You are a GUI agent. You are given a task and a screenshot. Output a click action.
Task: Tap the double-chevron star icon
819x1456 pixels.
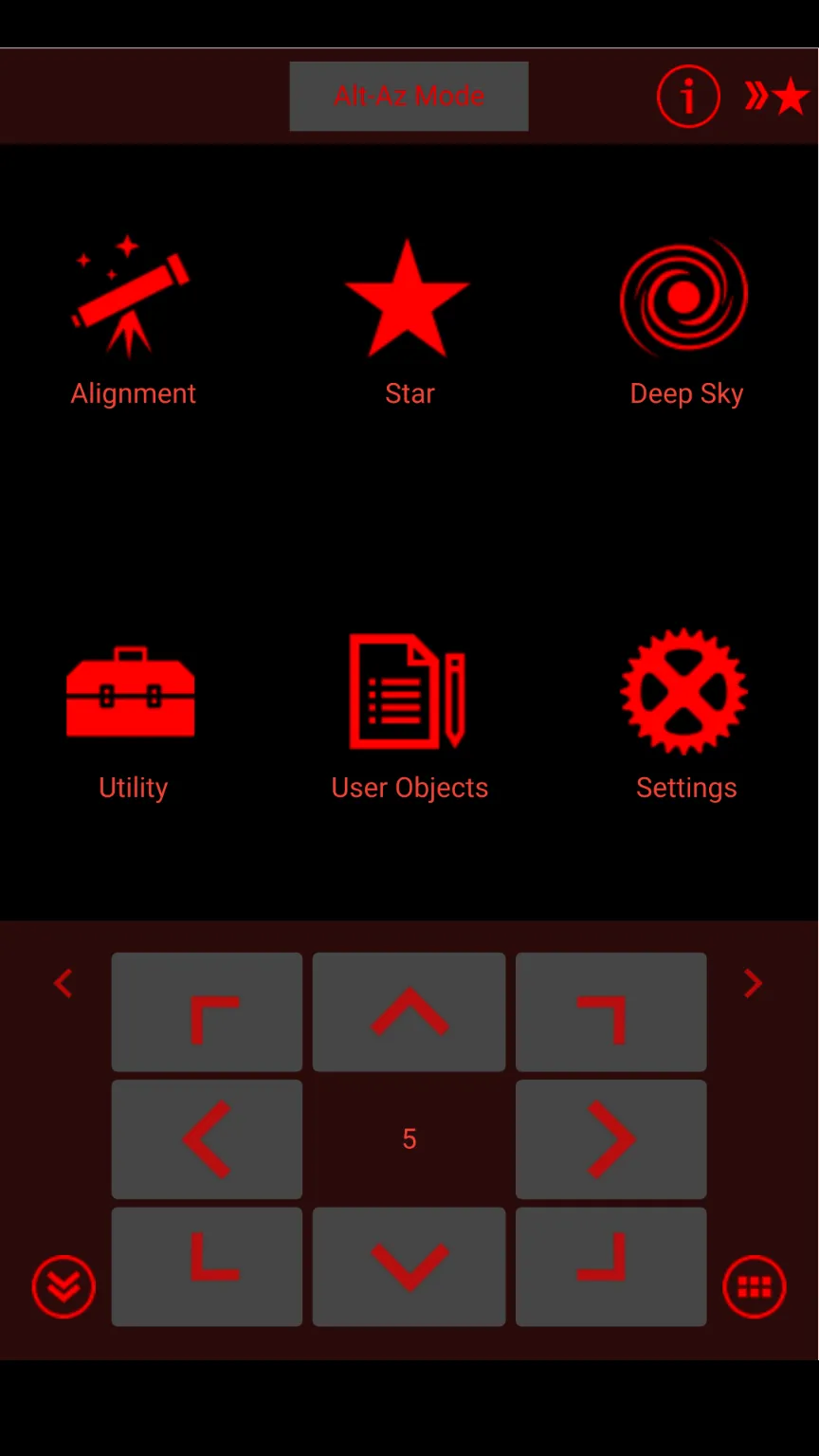click(776, 96)
